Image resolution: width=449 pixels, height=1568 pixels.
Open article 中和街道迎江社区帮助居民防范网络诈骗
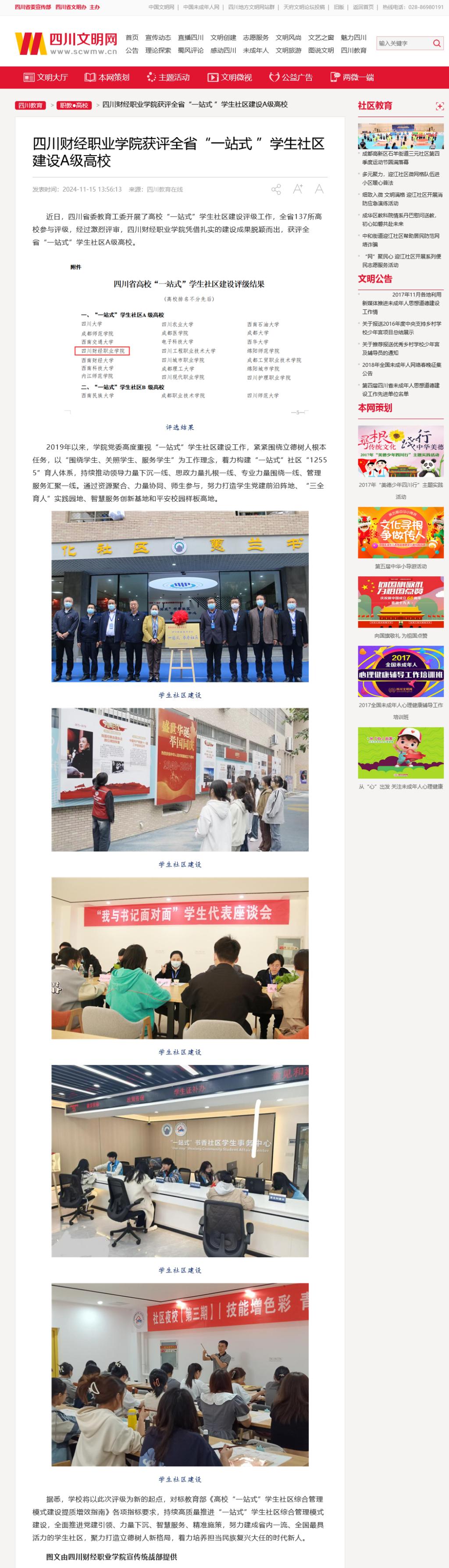click(400, 240)
